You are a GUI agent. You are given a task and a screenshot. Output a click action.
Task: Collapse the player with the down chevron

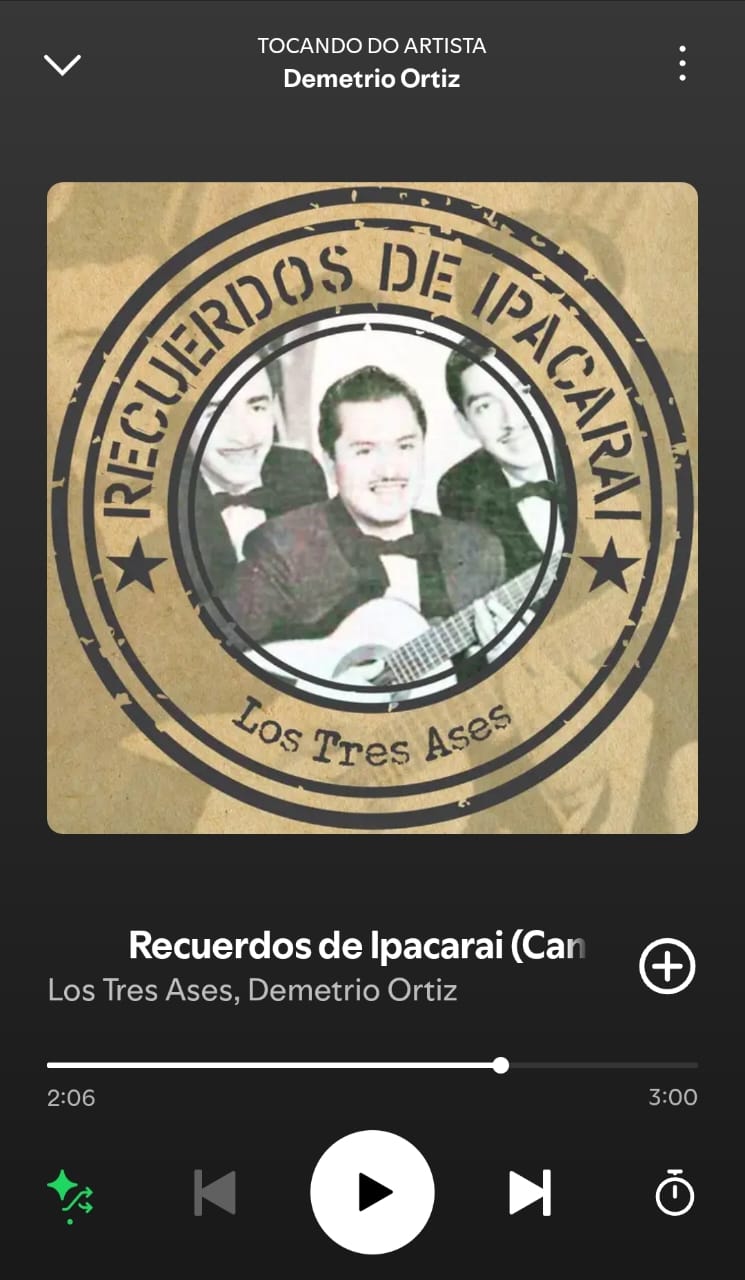(x=63, y=63)
